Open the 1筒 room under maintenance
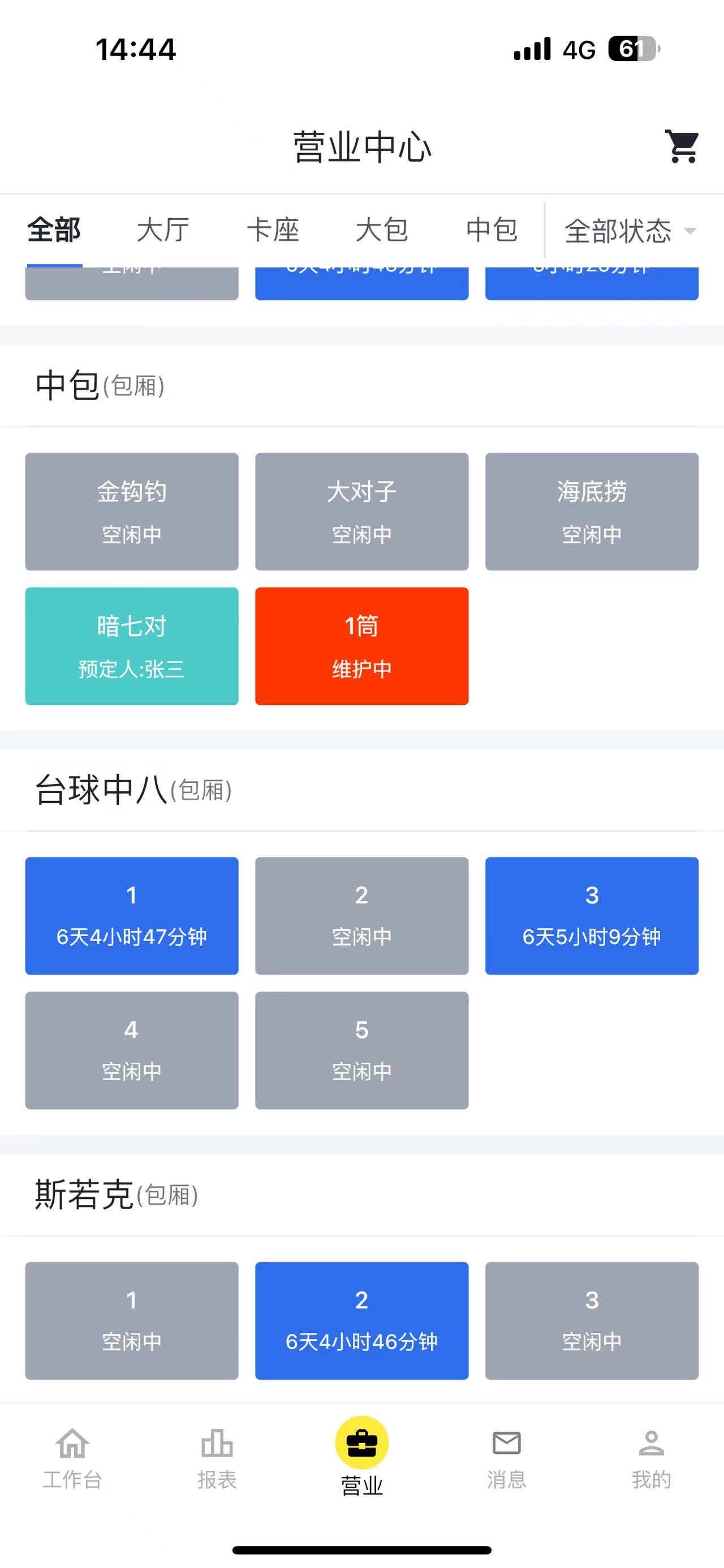724x1568 pixels. click(x=361, y=646)
